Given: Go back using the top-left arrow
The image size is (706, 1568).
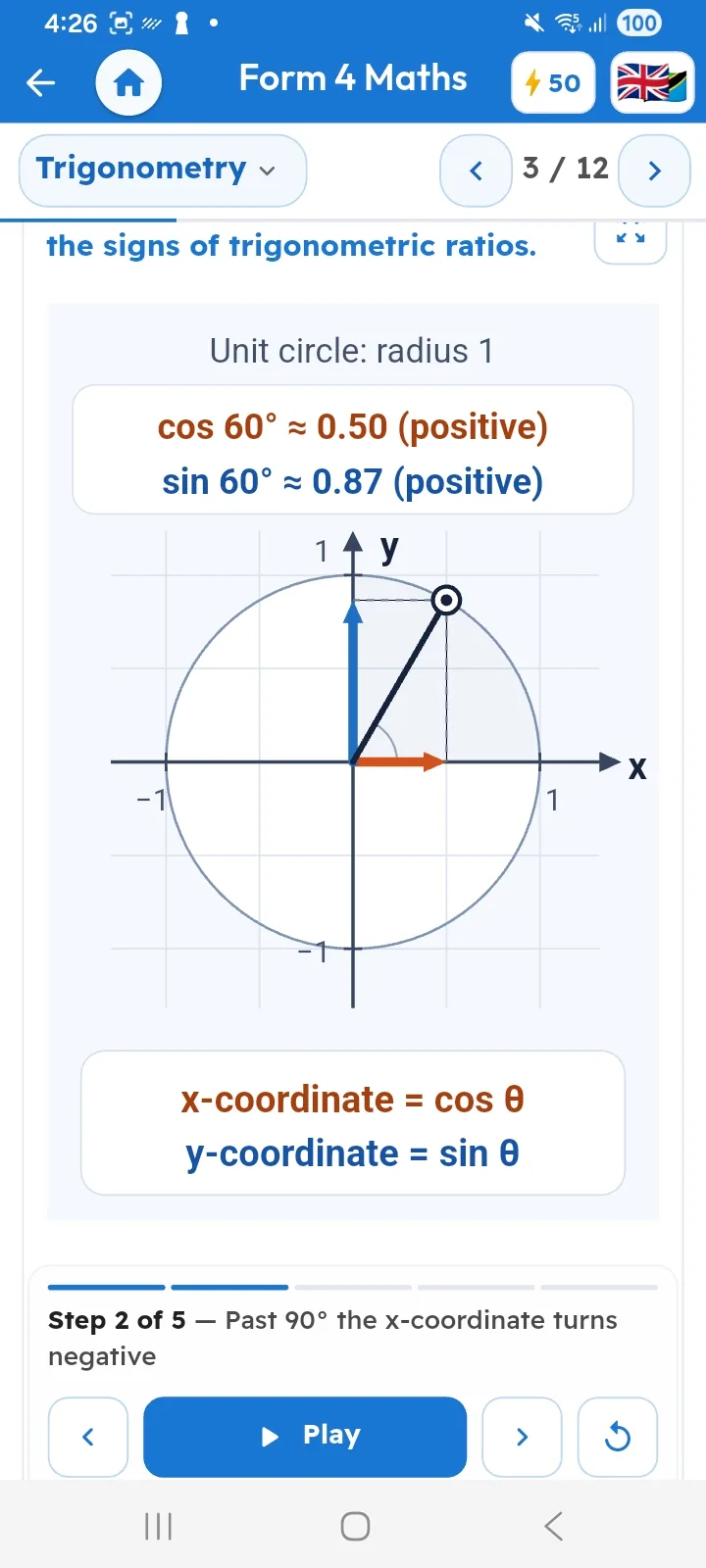Looking at the screenshot, I should pyautogui.click(x=40, y=83).
